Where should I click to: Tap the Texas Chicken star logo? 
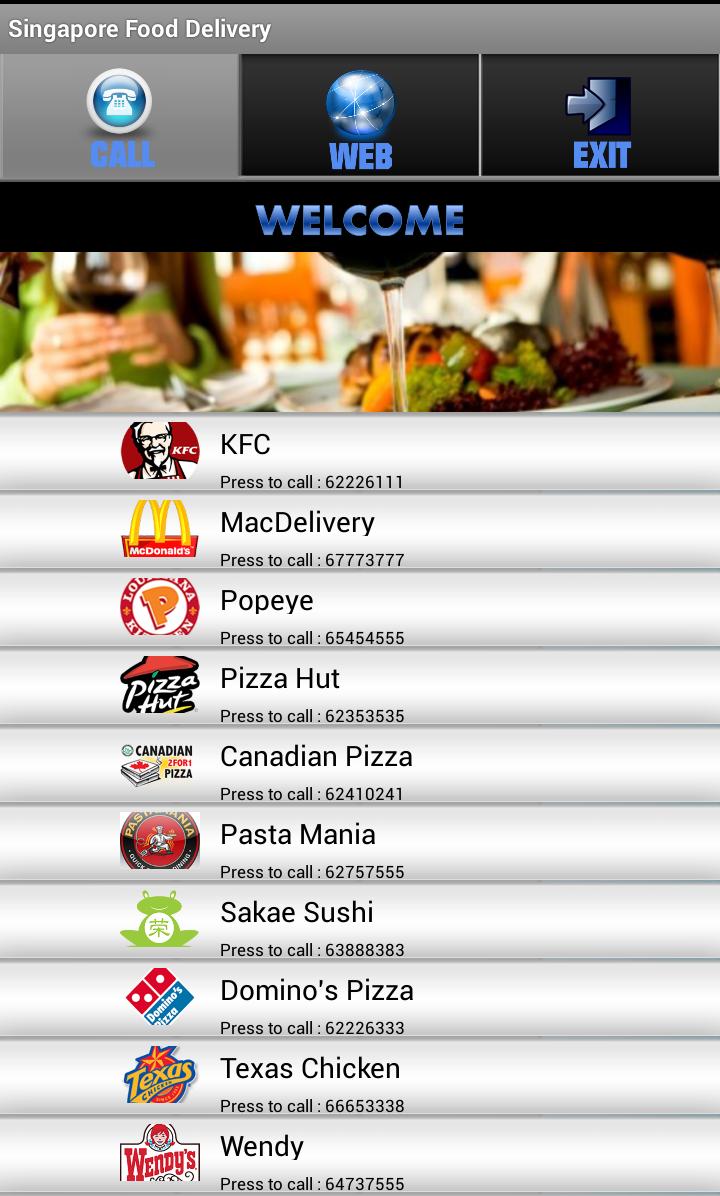pos(159,1074)
